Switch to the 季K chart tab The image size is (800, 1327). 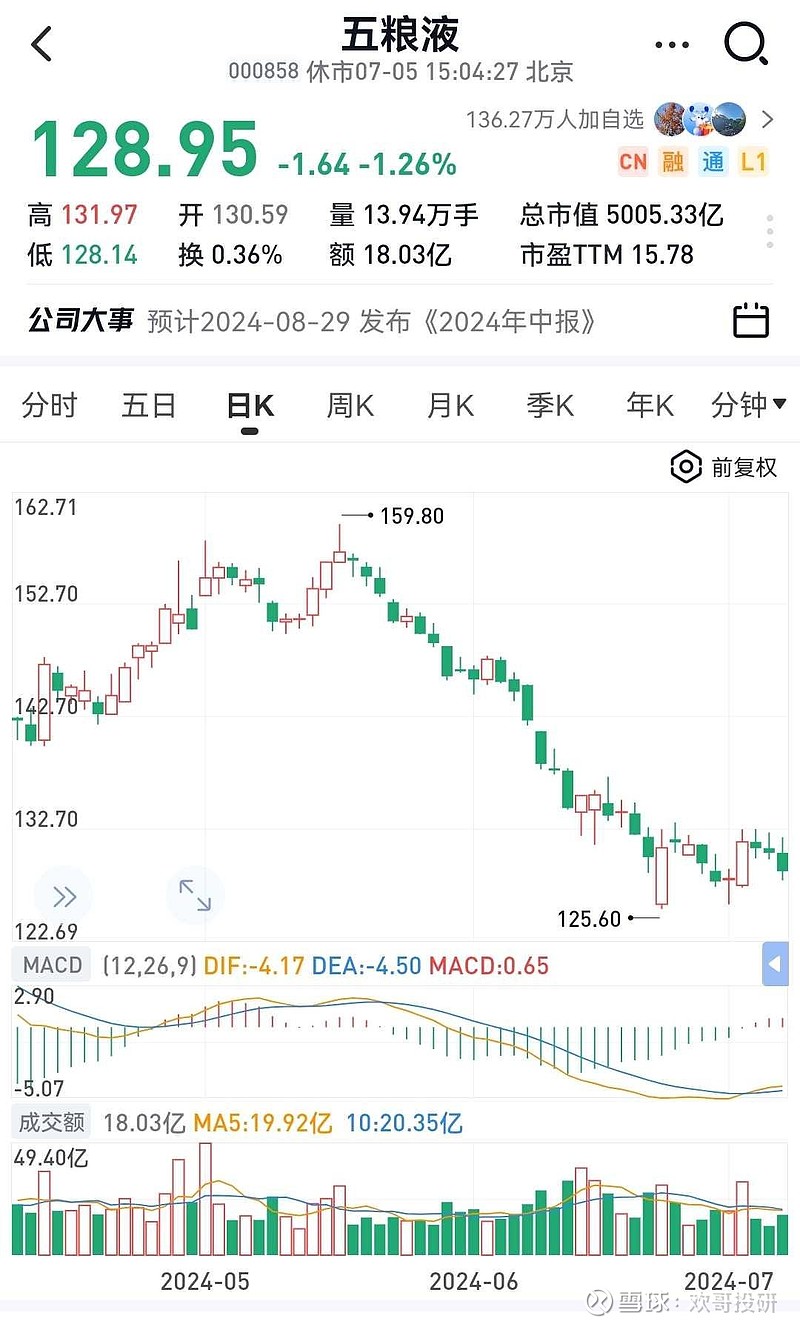550,405
